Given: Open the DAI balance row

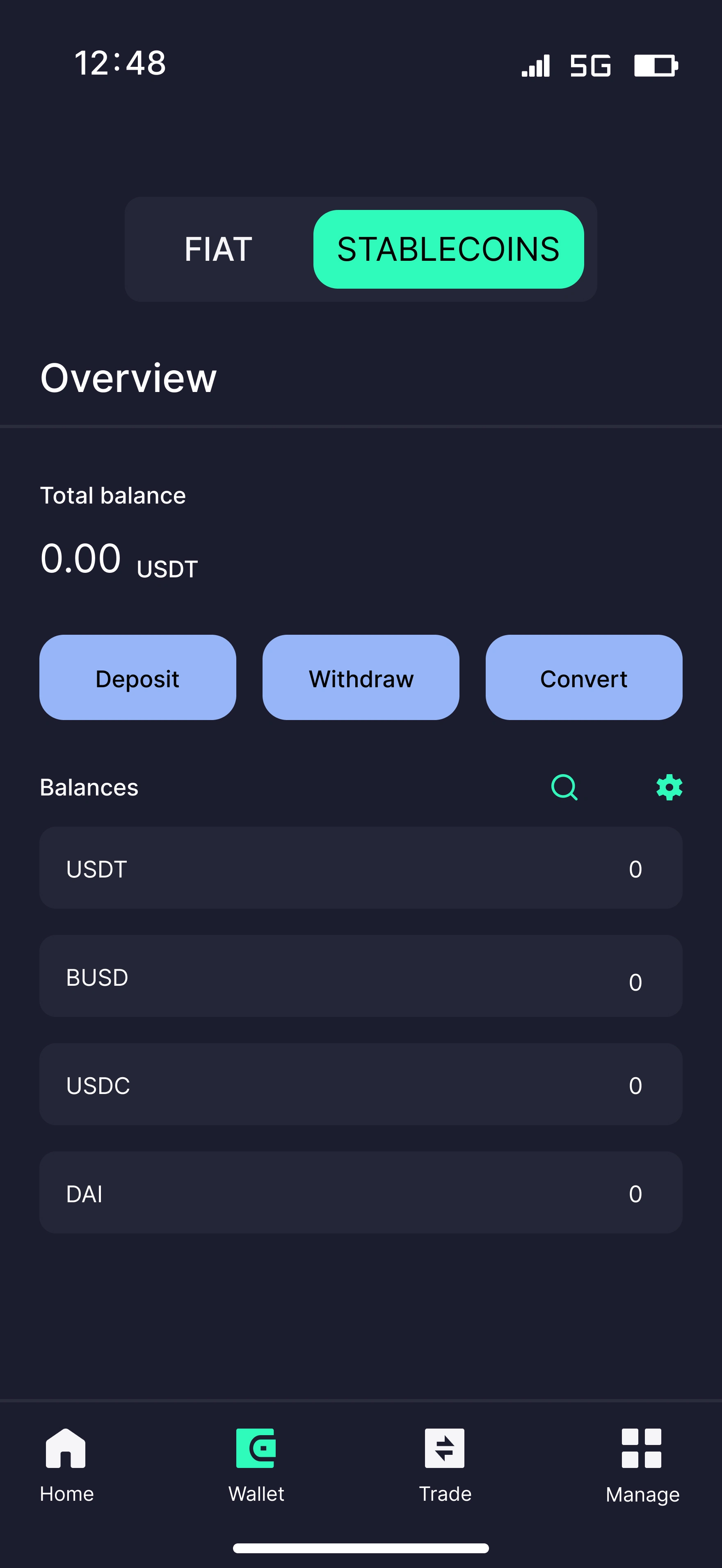Looking at the screenshot, I should [x=361, y=1192].
